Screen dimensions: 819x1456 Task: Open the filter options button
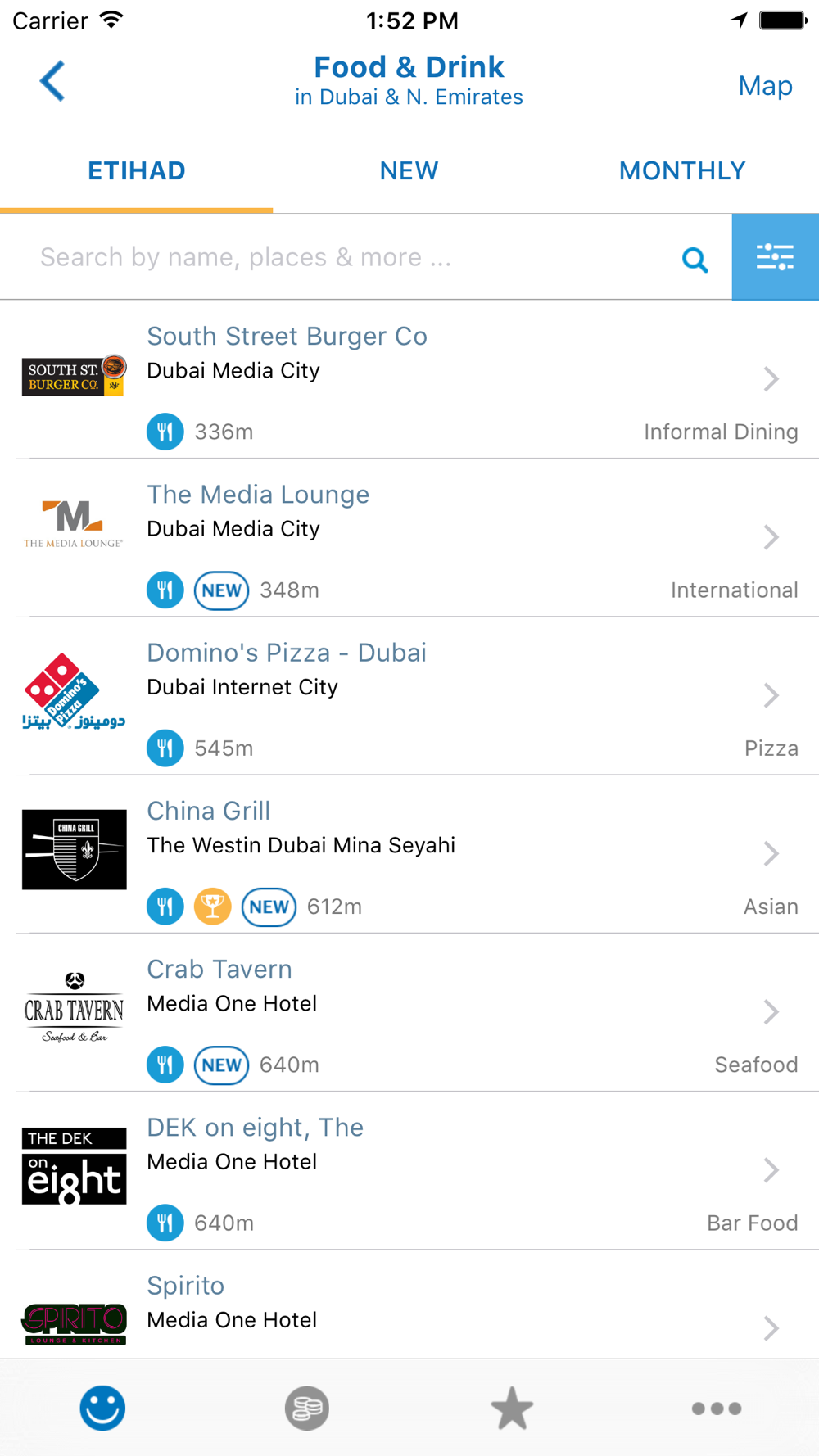[775, 257]
